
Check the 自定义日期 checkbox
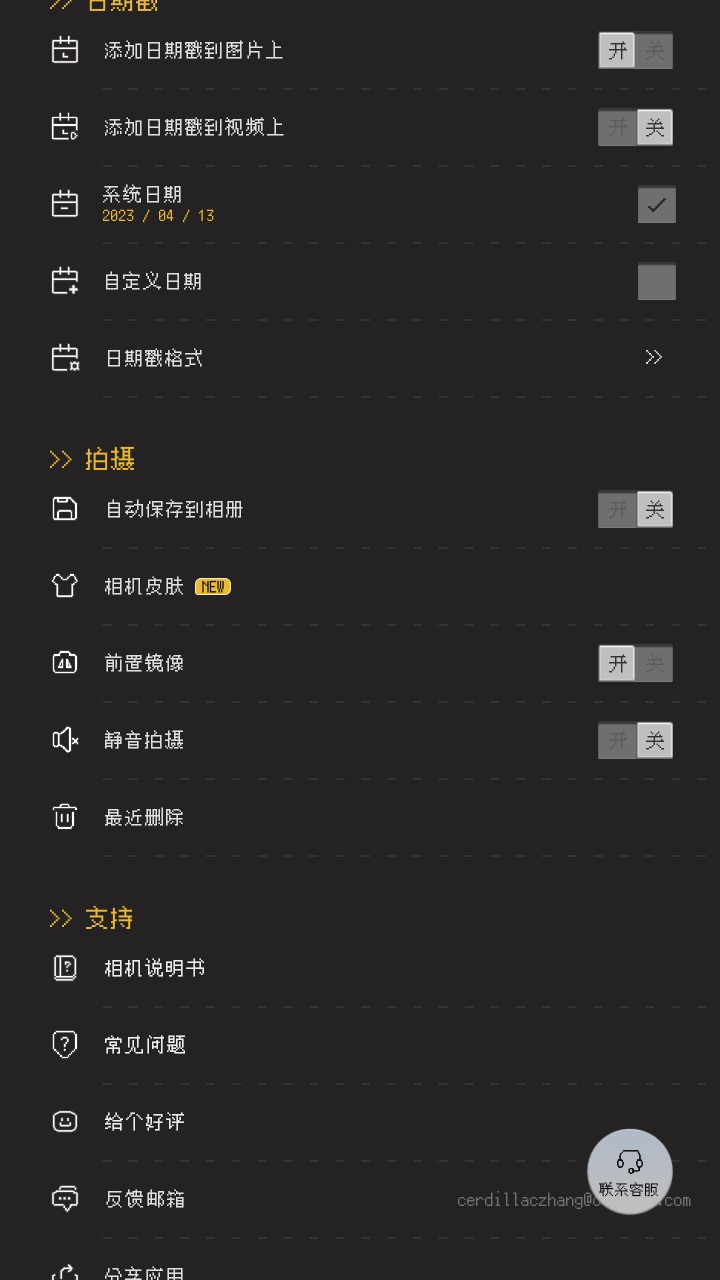click(x=656, y=282)
